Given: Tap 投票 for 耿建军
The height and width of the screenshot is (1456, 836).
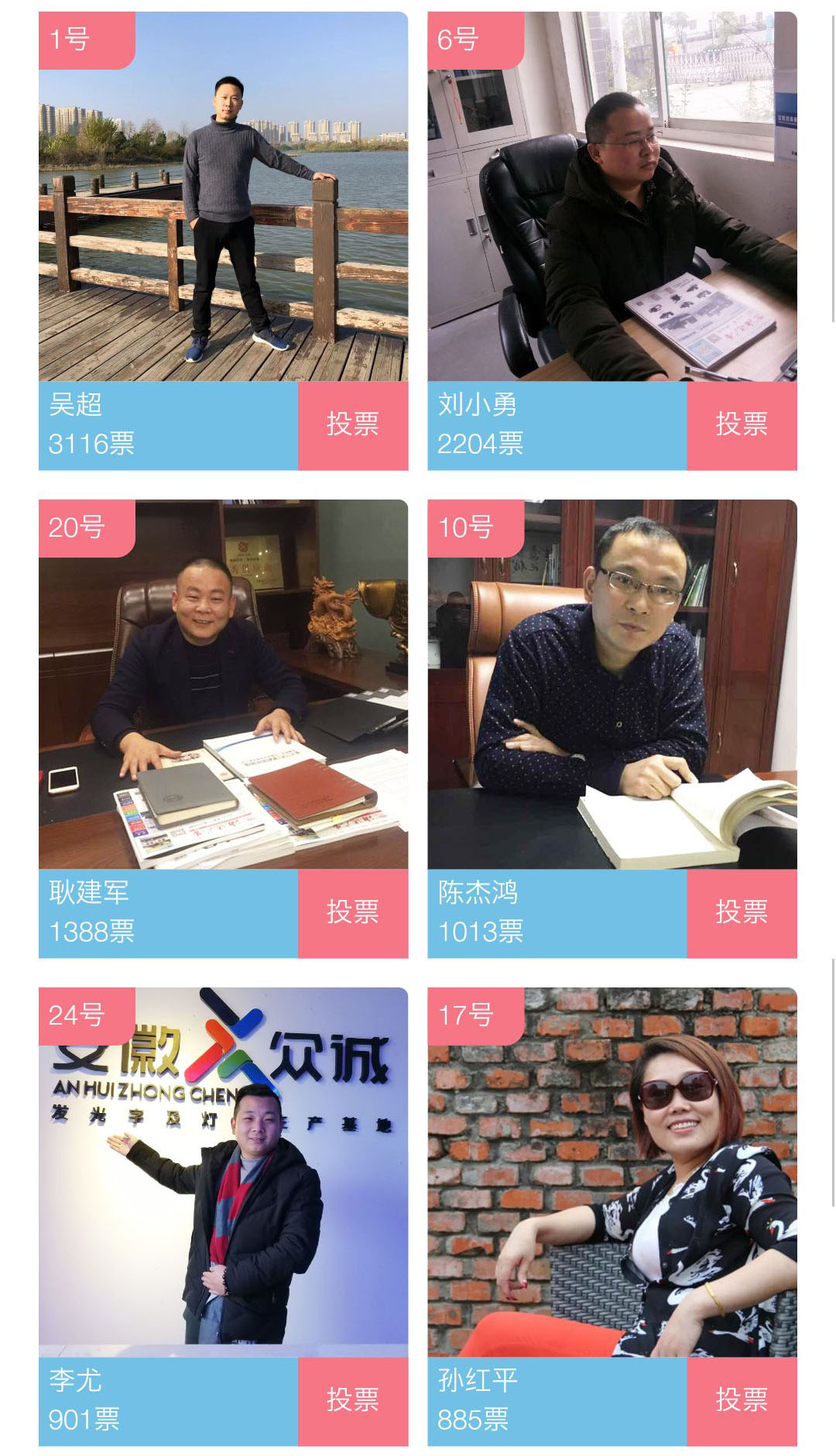Looking at the screenshot, I should (352, 913).
